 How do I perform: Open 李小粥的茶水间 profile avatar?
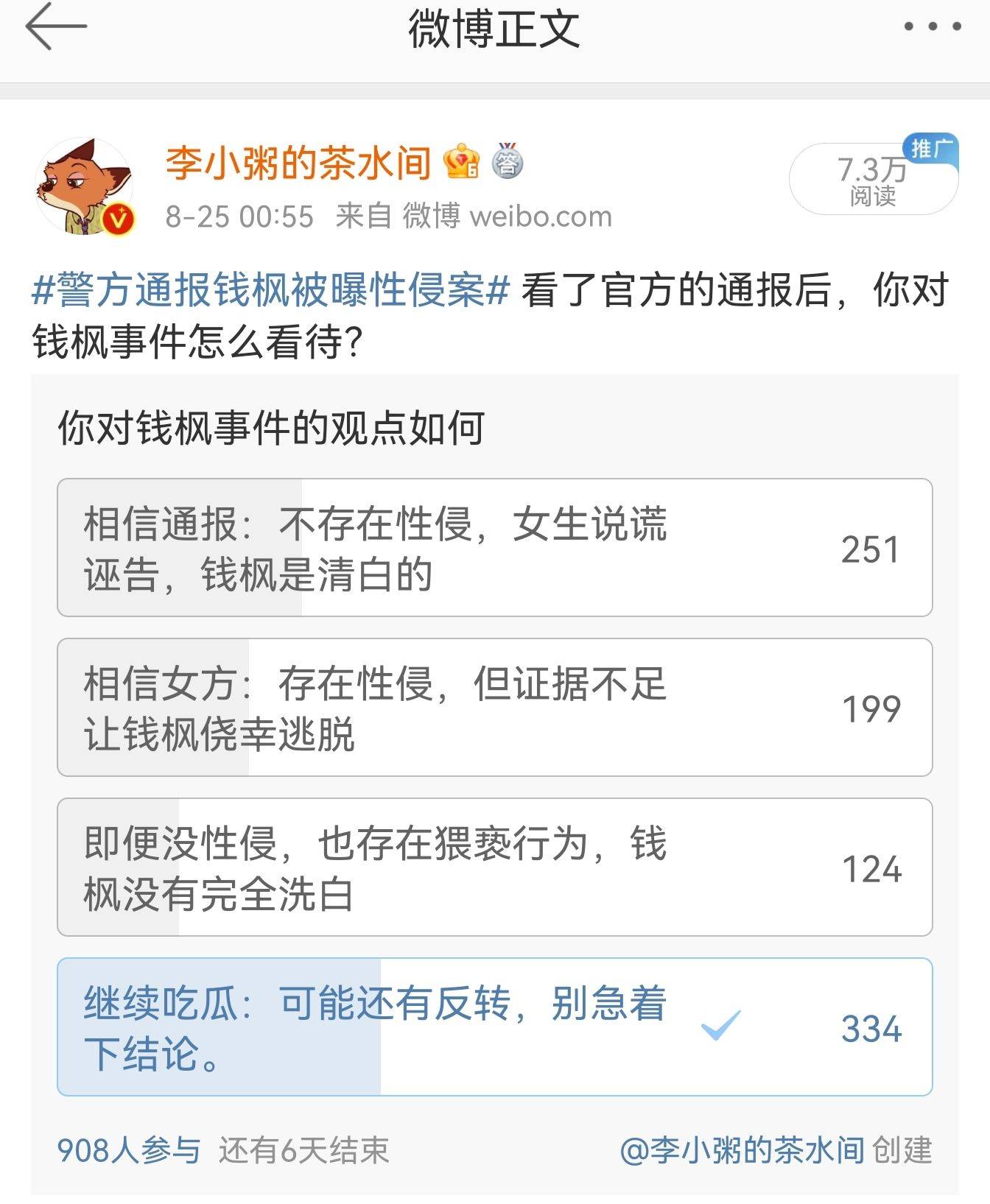click(x=83, y=187)
